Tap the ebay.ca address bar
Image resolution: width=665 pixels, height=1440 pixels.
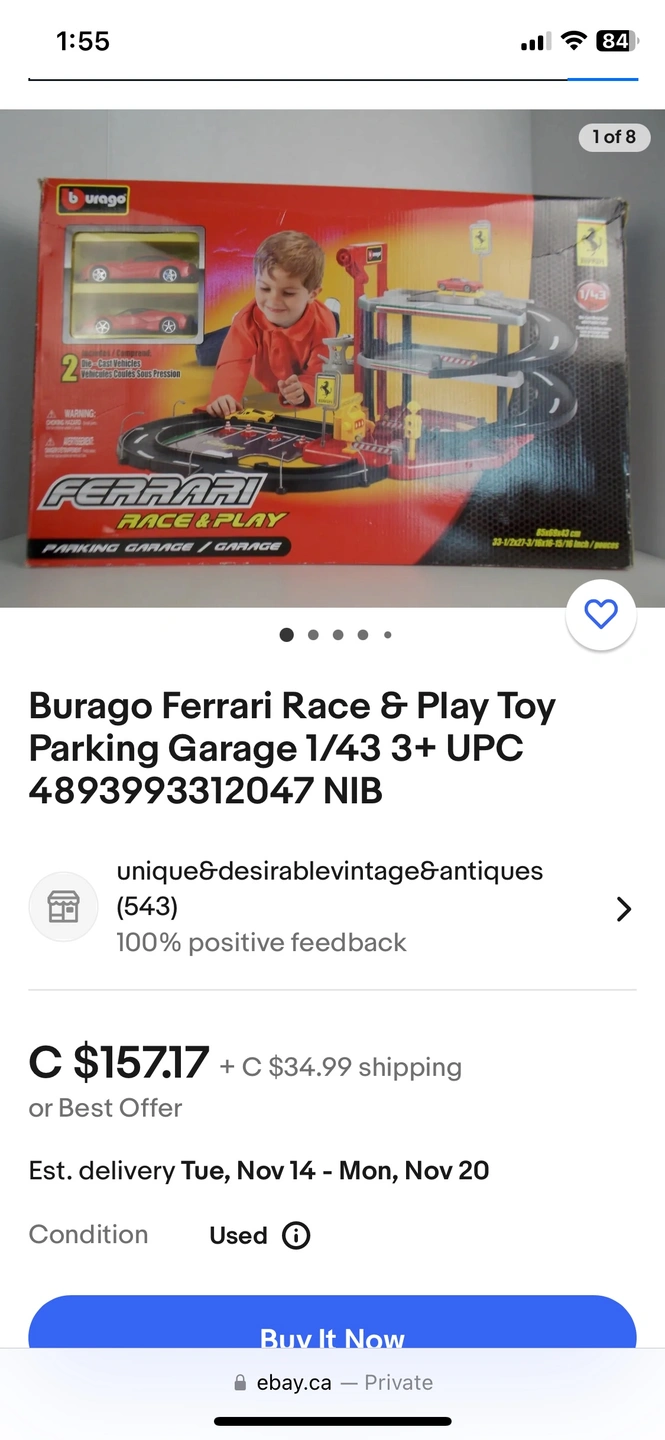332,1383
